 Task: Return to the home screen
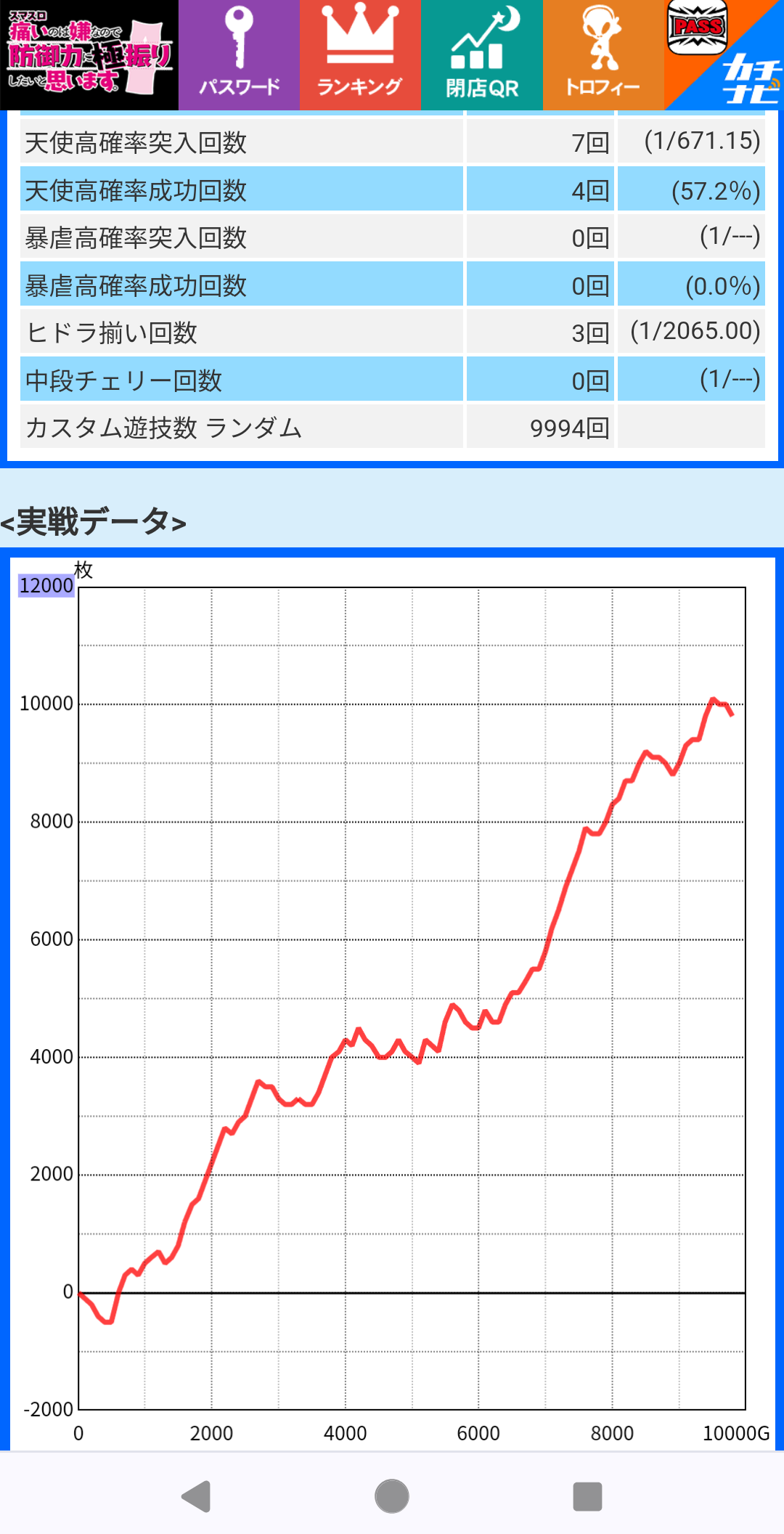click(x=392, y=1496)
